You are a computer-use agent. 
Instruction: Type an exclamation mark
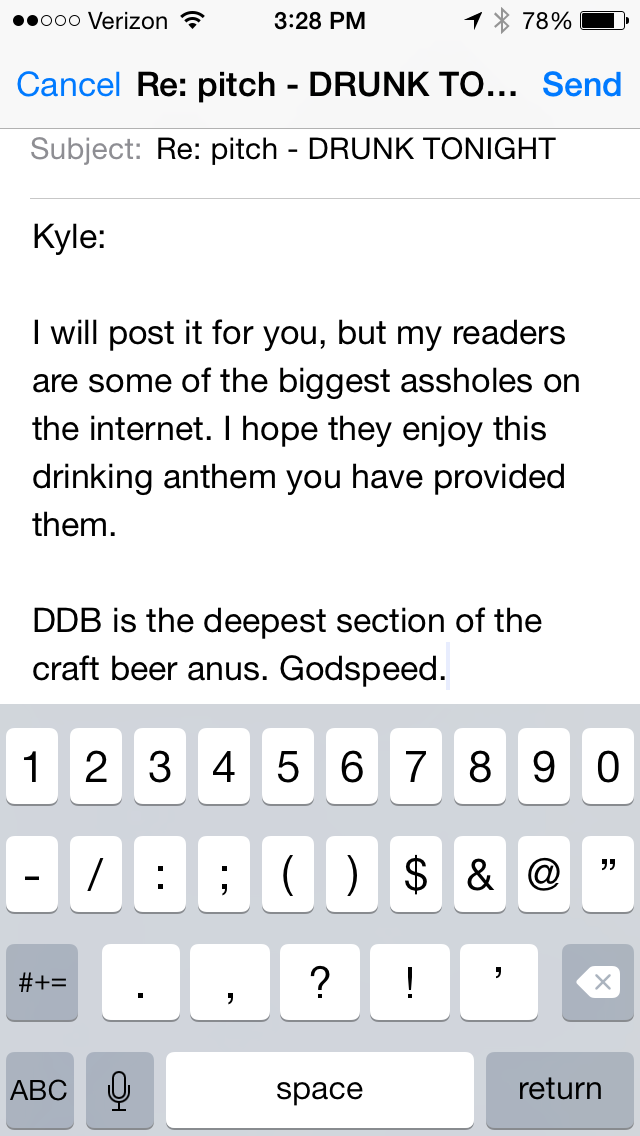tap(409, 982)
